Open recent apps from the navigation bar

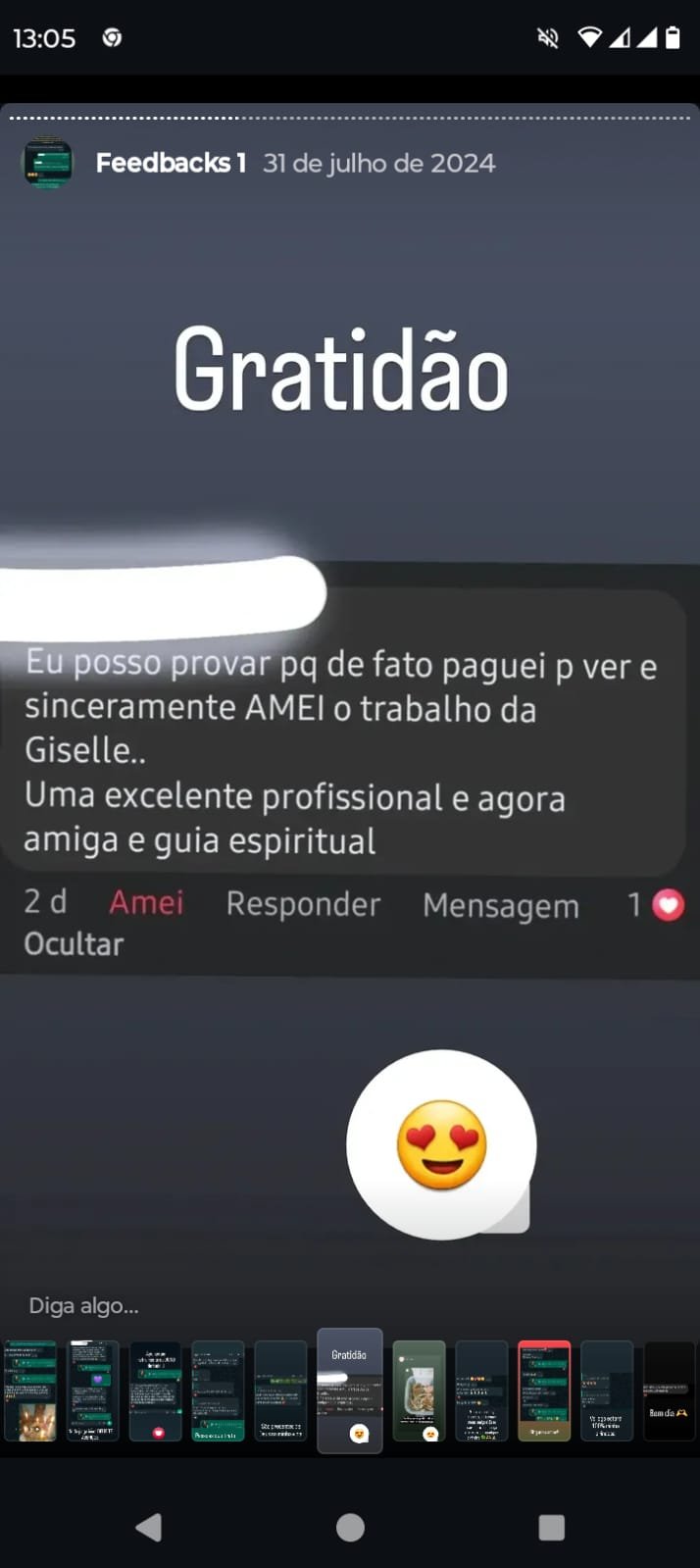coord(552,1527)
